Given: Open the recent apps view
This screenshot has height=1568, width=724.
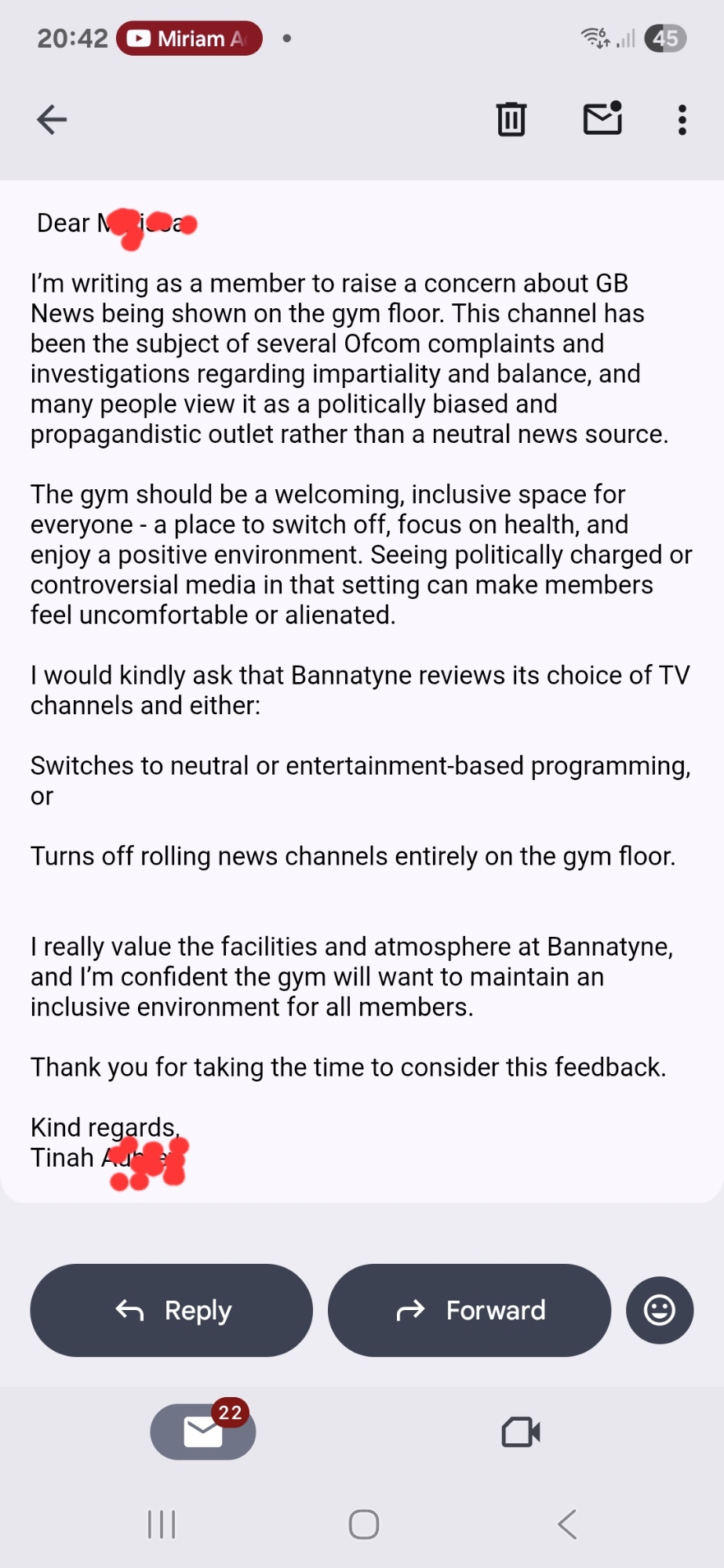Looking at the screenshot, I should coord(162,1525).
